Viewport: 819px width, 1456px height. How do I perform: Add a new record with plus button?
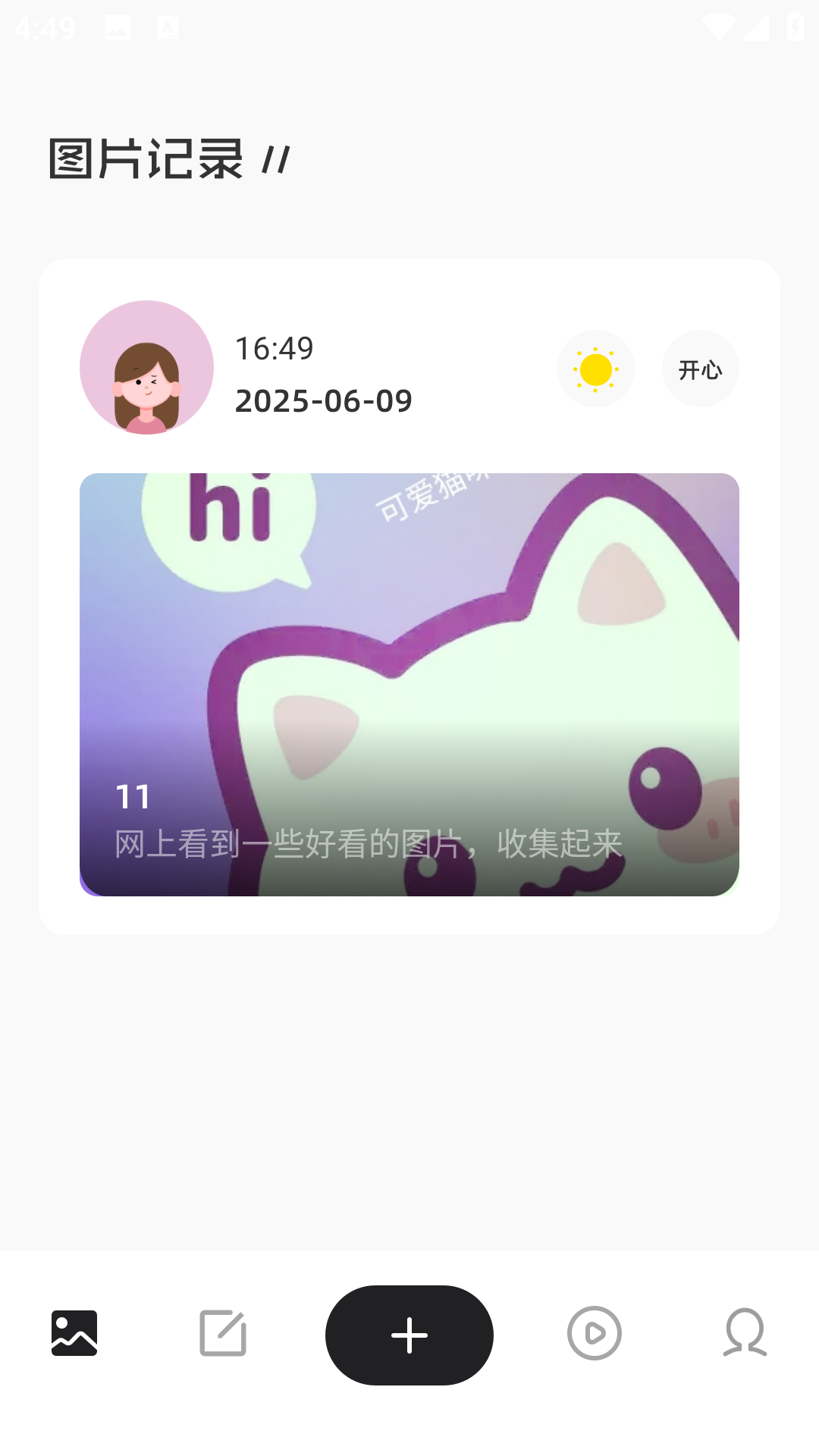(409, 1335)
